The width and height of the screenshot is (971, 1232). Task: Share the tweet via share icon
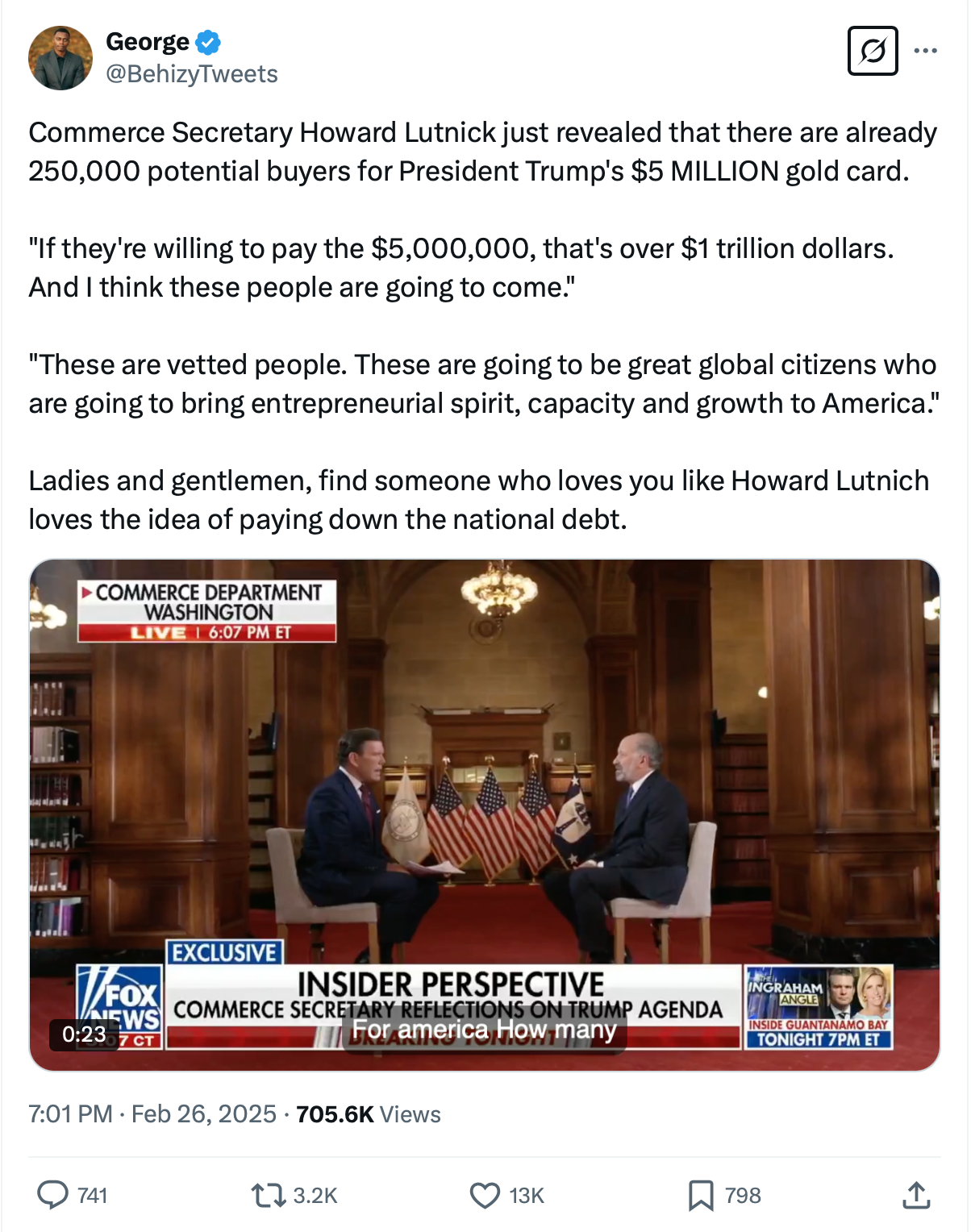pyautogui.click(x=916, y=1195)
